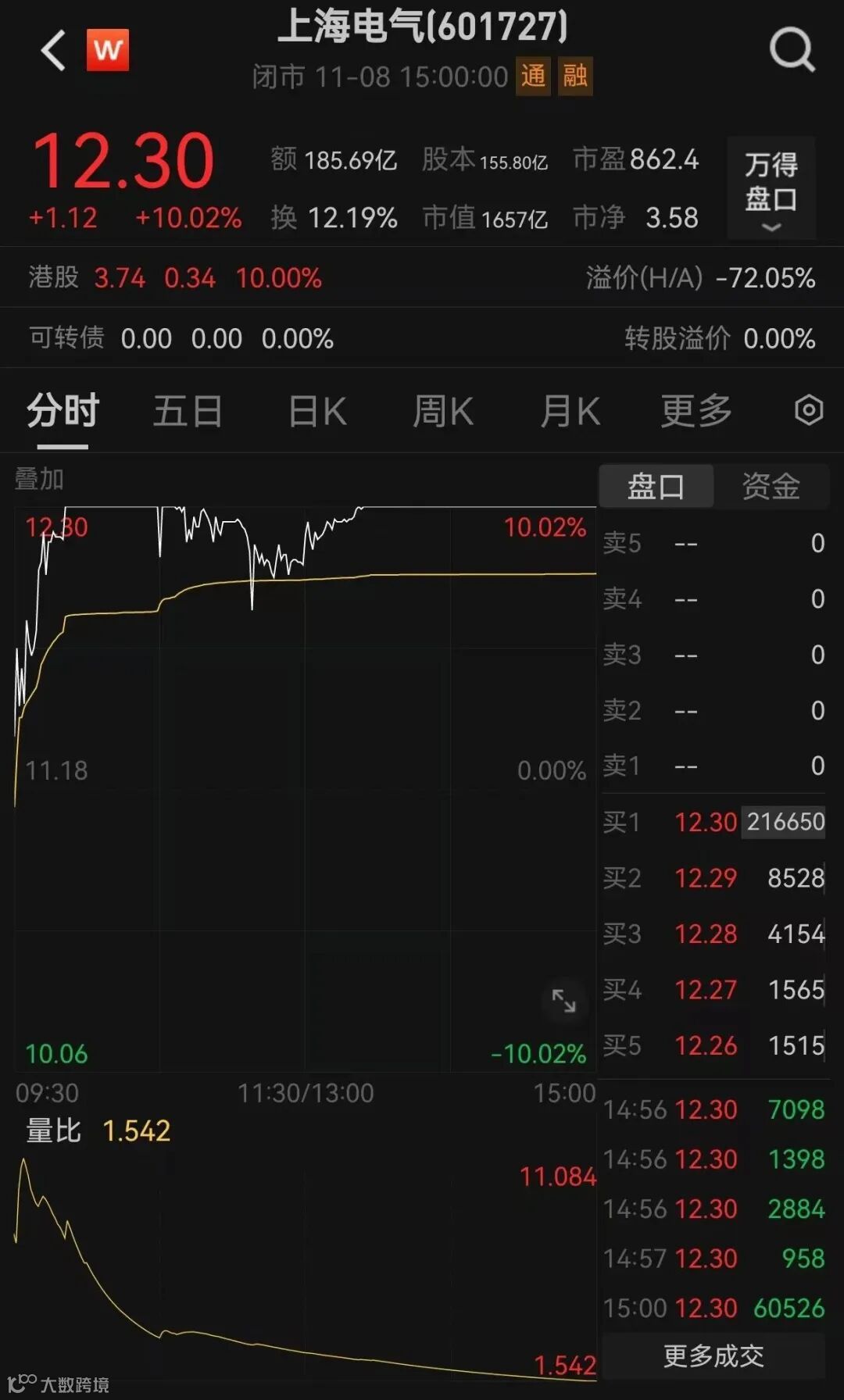The width and height of the screenshot is (844, 1400).
Task: Select the 分时 chart tab
Action: click(x=63, y=411)
